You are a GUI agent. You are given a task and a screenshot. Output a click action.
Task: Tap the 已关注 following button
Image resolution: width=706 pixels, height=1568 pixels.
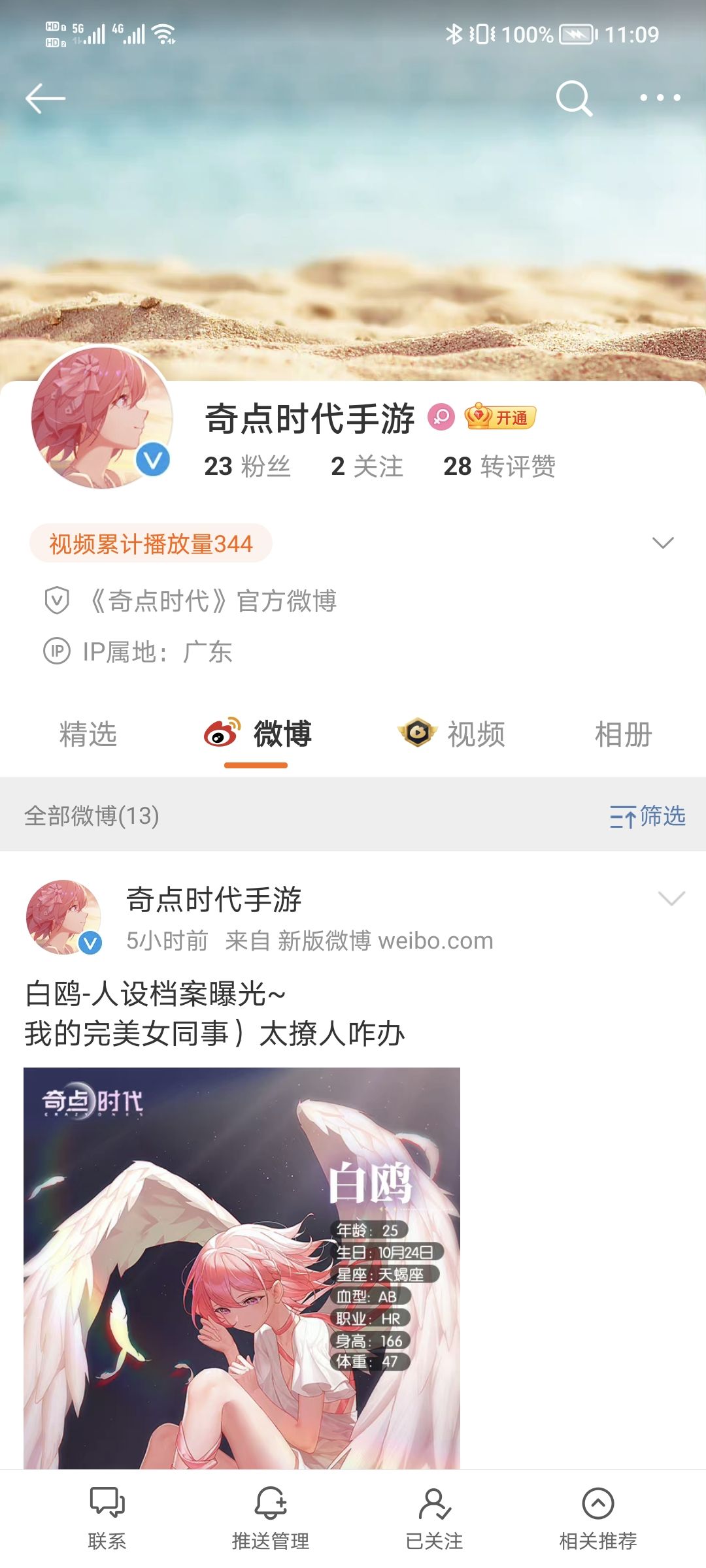(434, 1518)
